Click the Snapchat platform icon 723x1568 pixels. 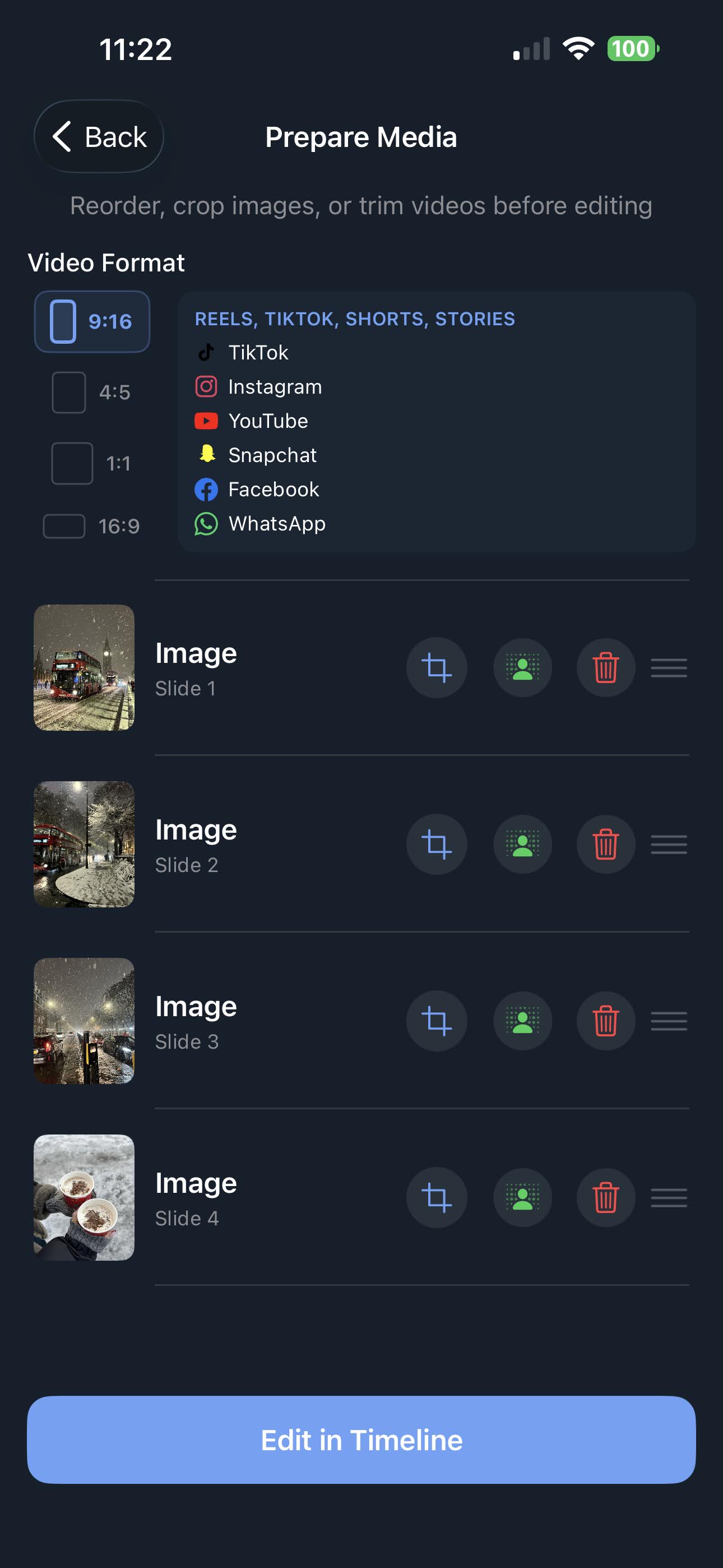pos(206,455)
